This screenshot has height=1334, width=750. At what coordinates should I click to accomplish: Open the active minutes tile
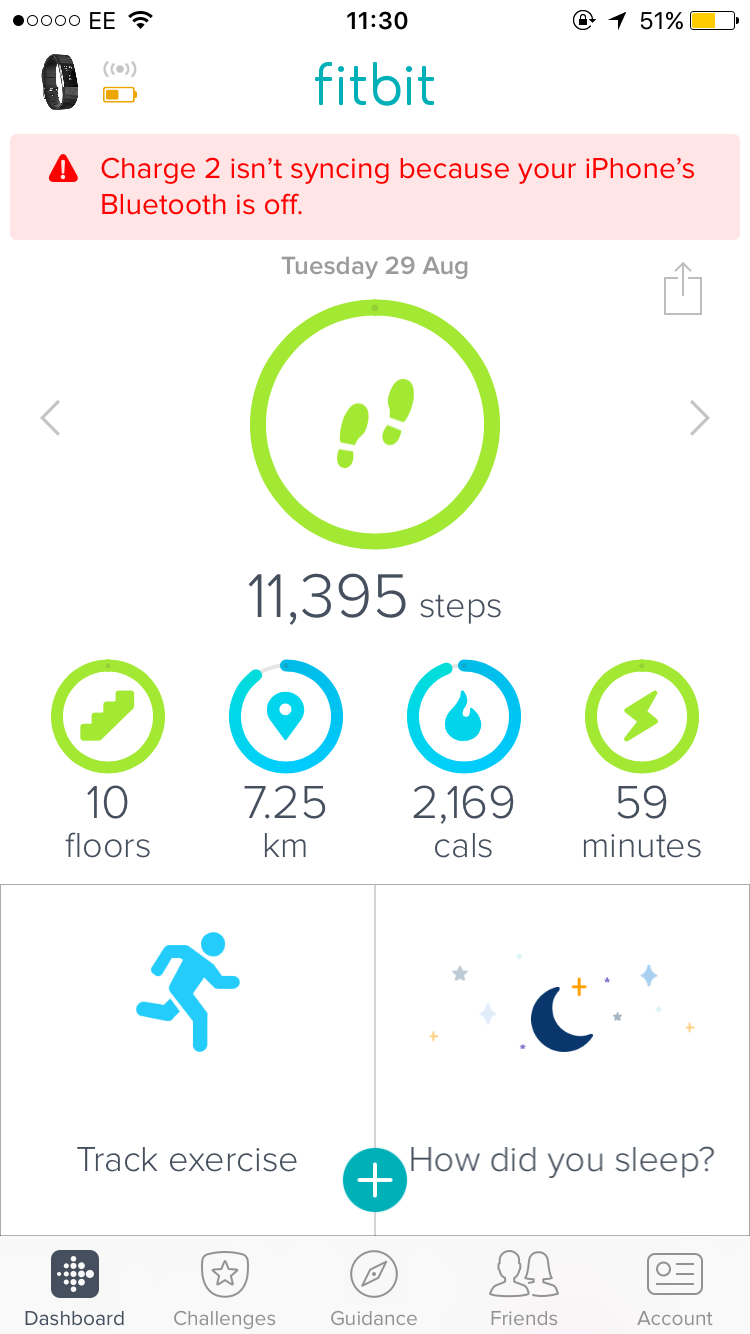[x=642, y=760]
